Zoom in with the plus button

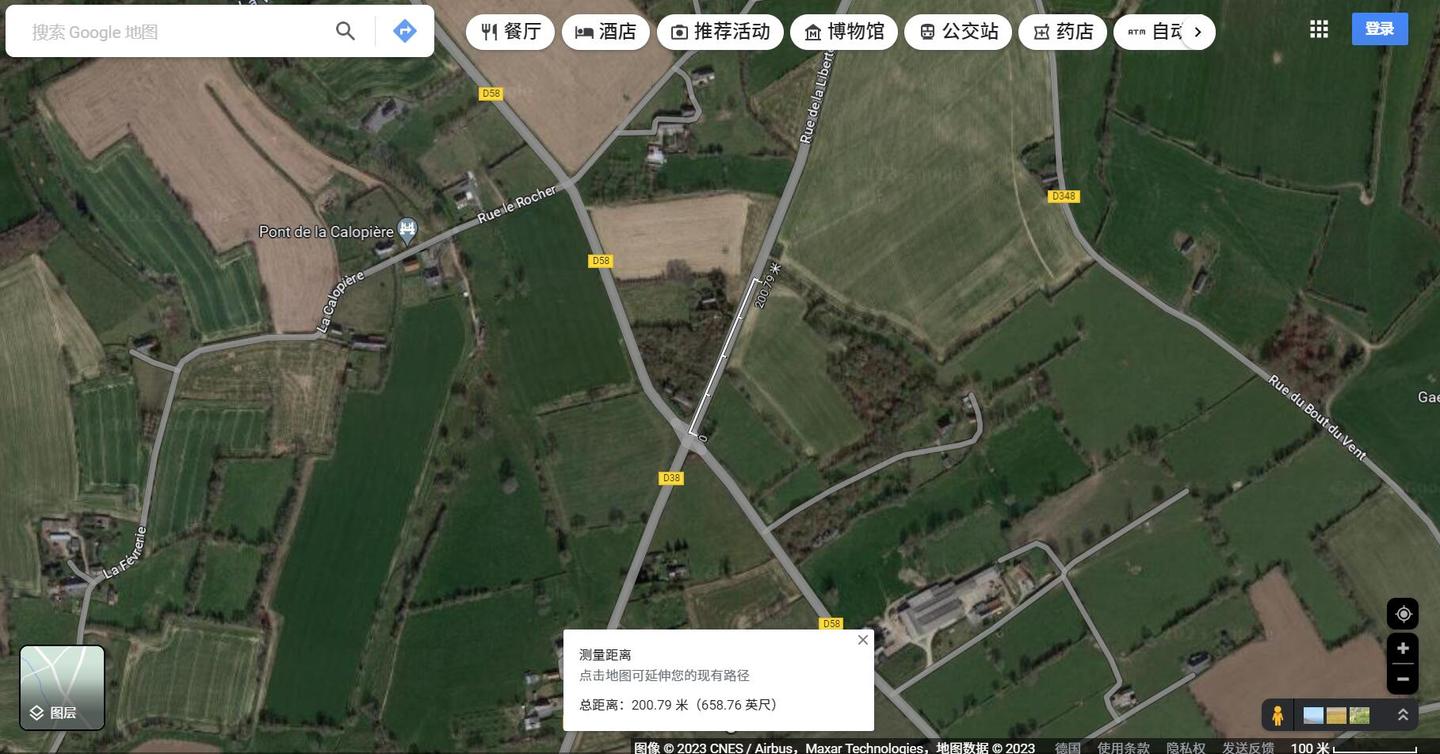click(1403, 648)
